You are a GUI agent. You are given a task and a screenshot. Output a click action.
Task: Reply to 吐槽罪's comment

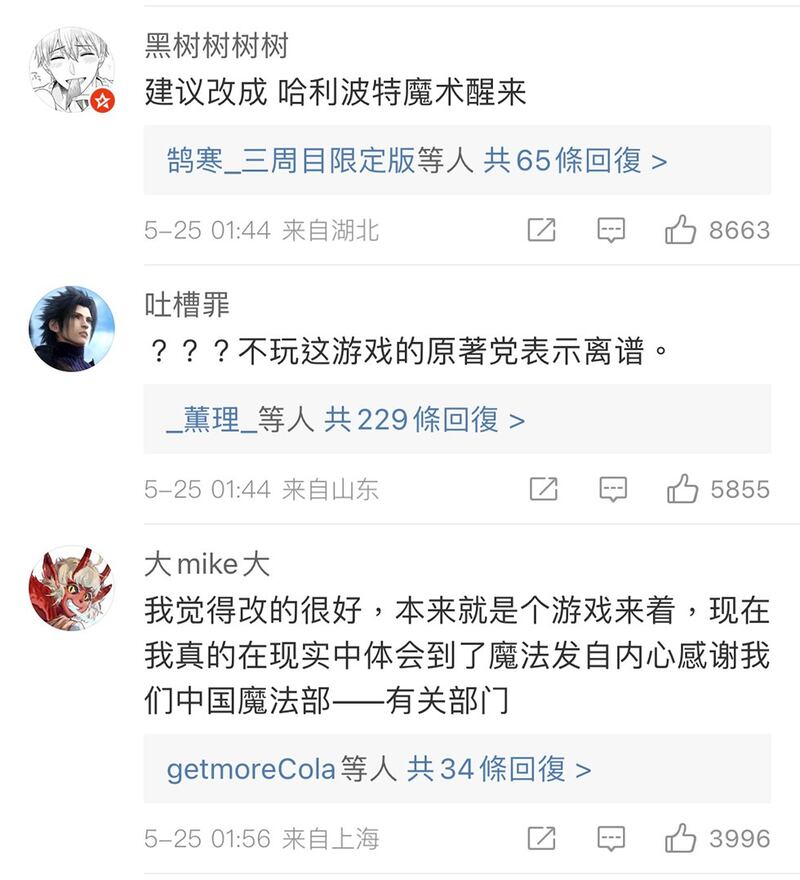tap(612, 489)
